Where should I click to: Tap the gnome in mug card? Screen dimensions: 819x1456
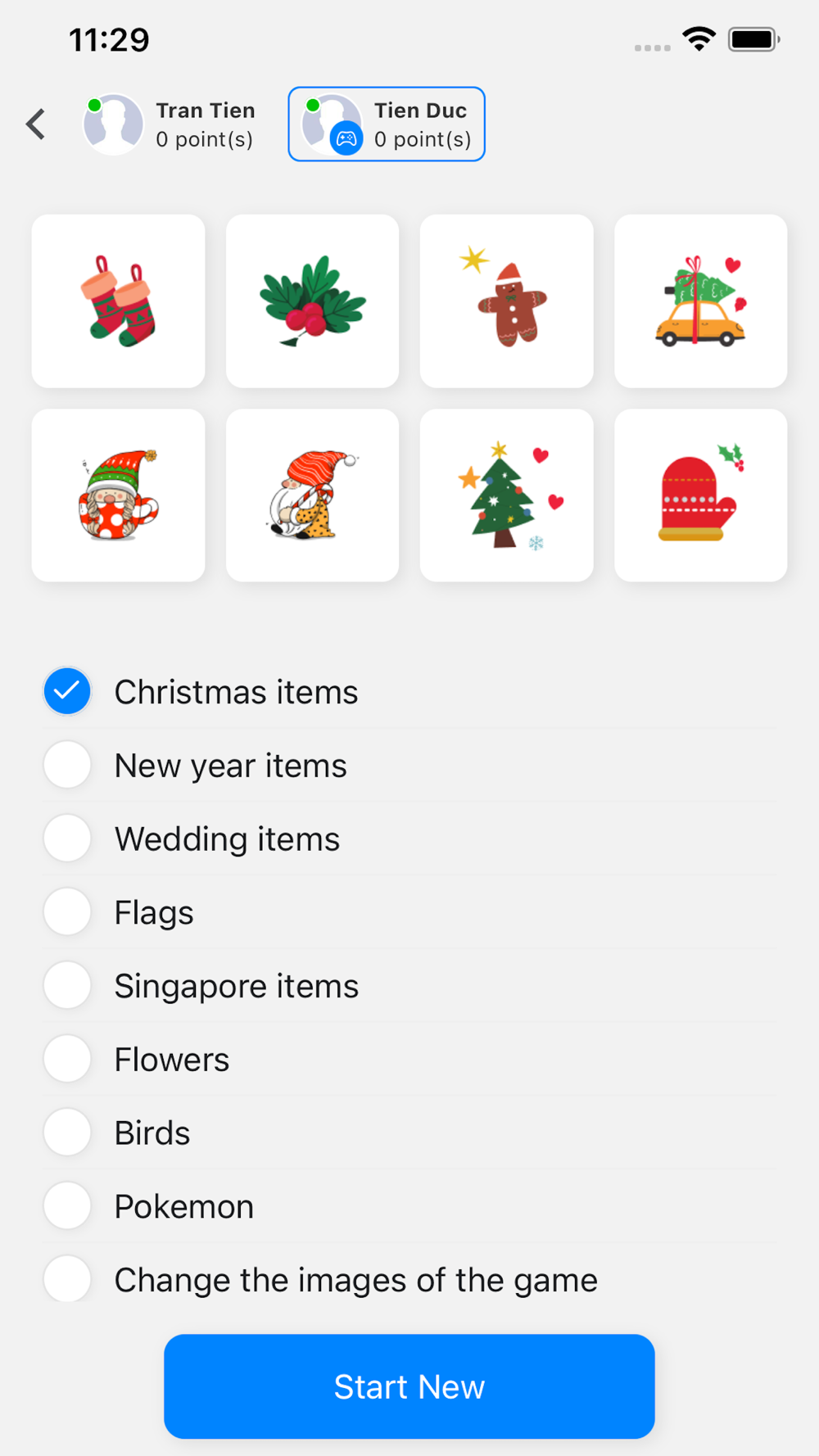coord(119,495)
